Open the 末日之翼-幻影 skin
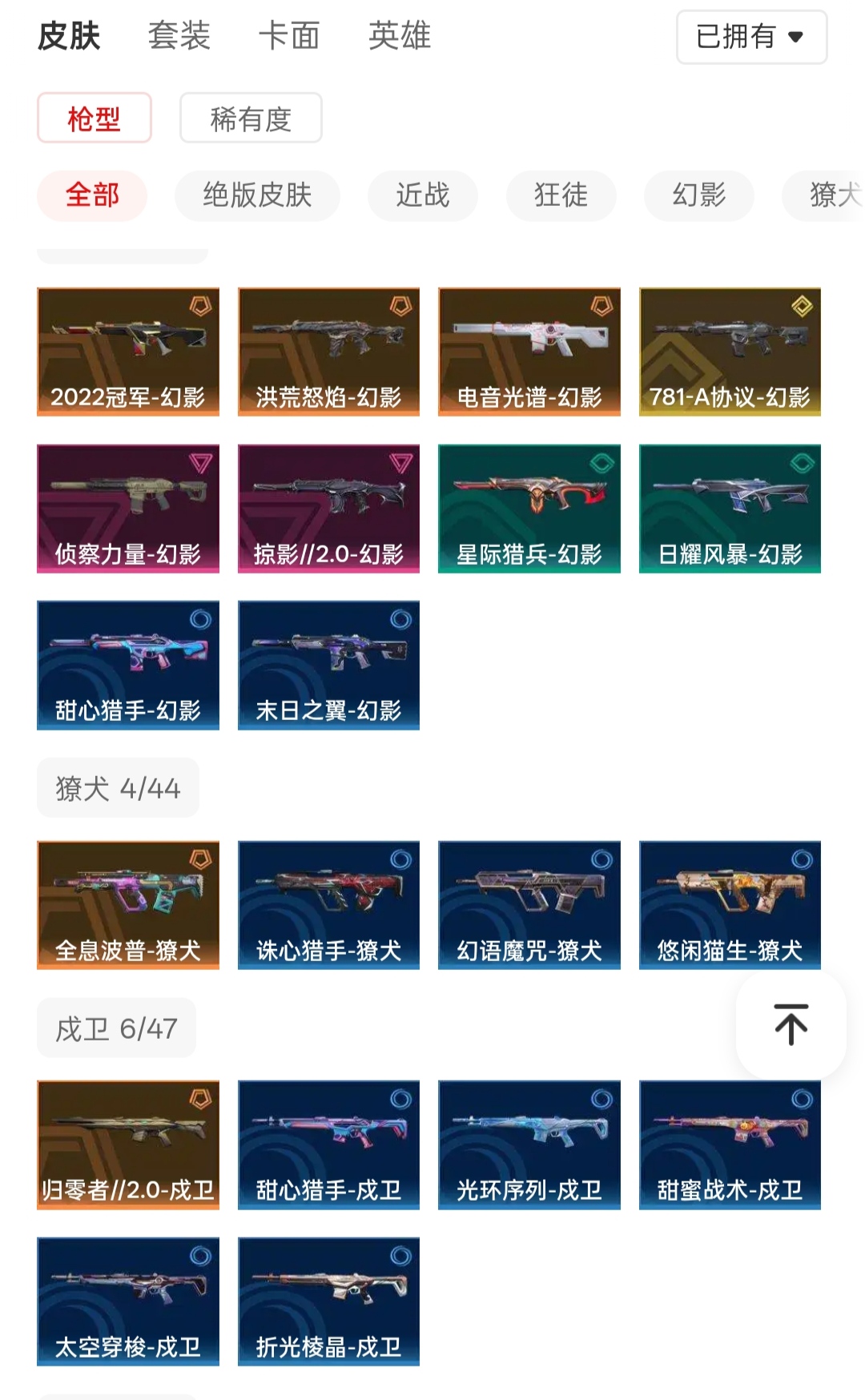Viewport: 865px width, 1400px height. (x=328, y=665)
